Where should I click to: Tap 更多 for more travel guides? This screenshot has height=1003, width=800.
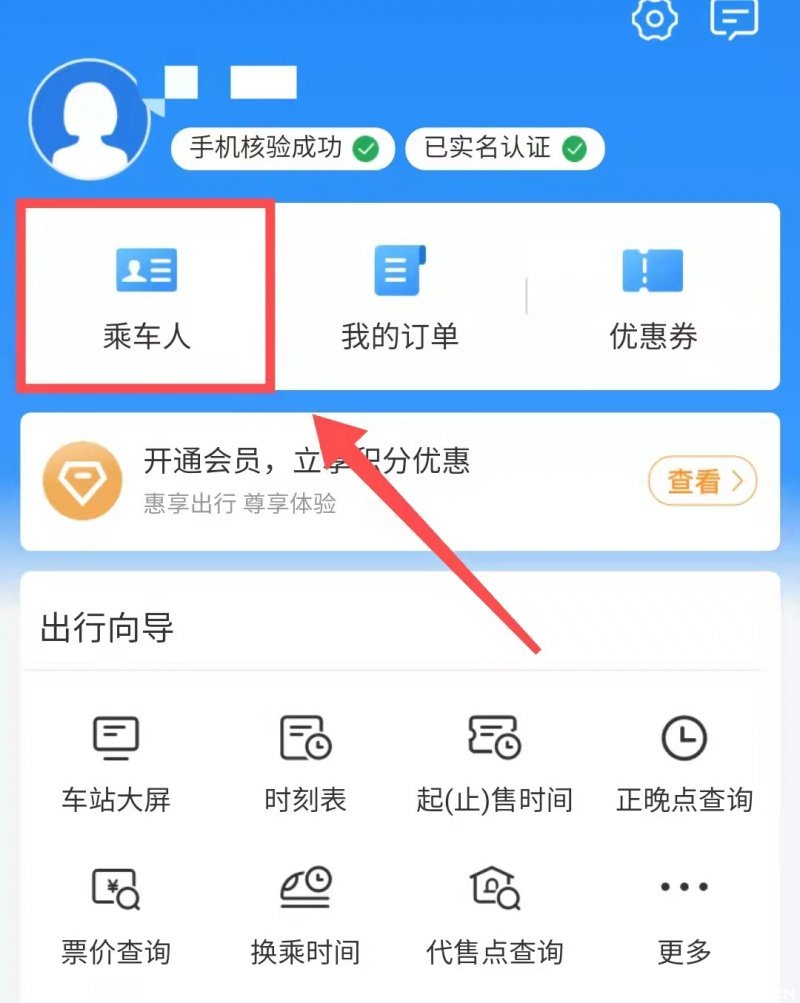point(684,915)
